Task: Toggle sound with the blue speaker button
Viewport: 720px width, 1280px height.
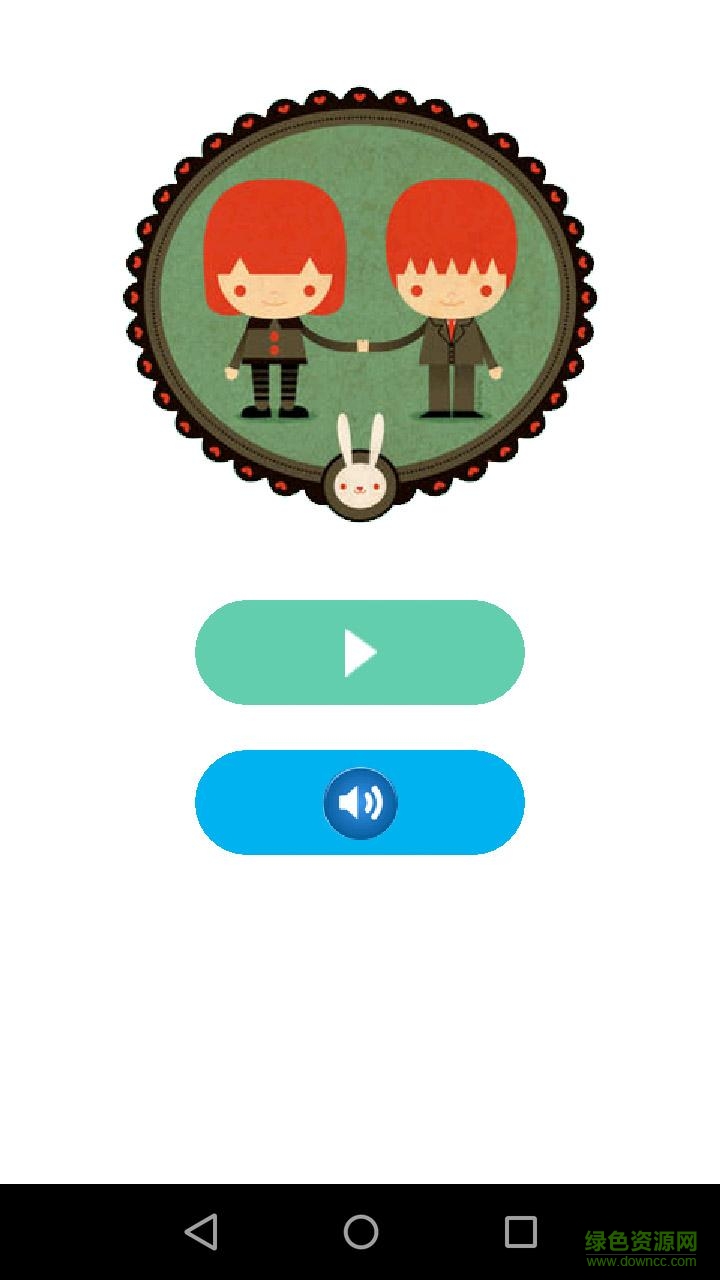Action: point(360,803)
